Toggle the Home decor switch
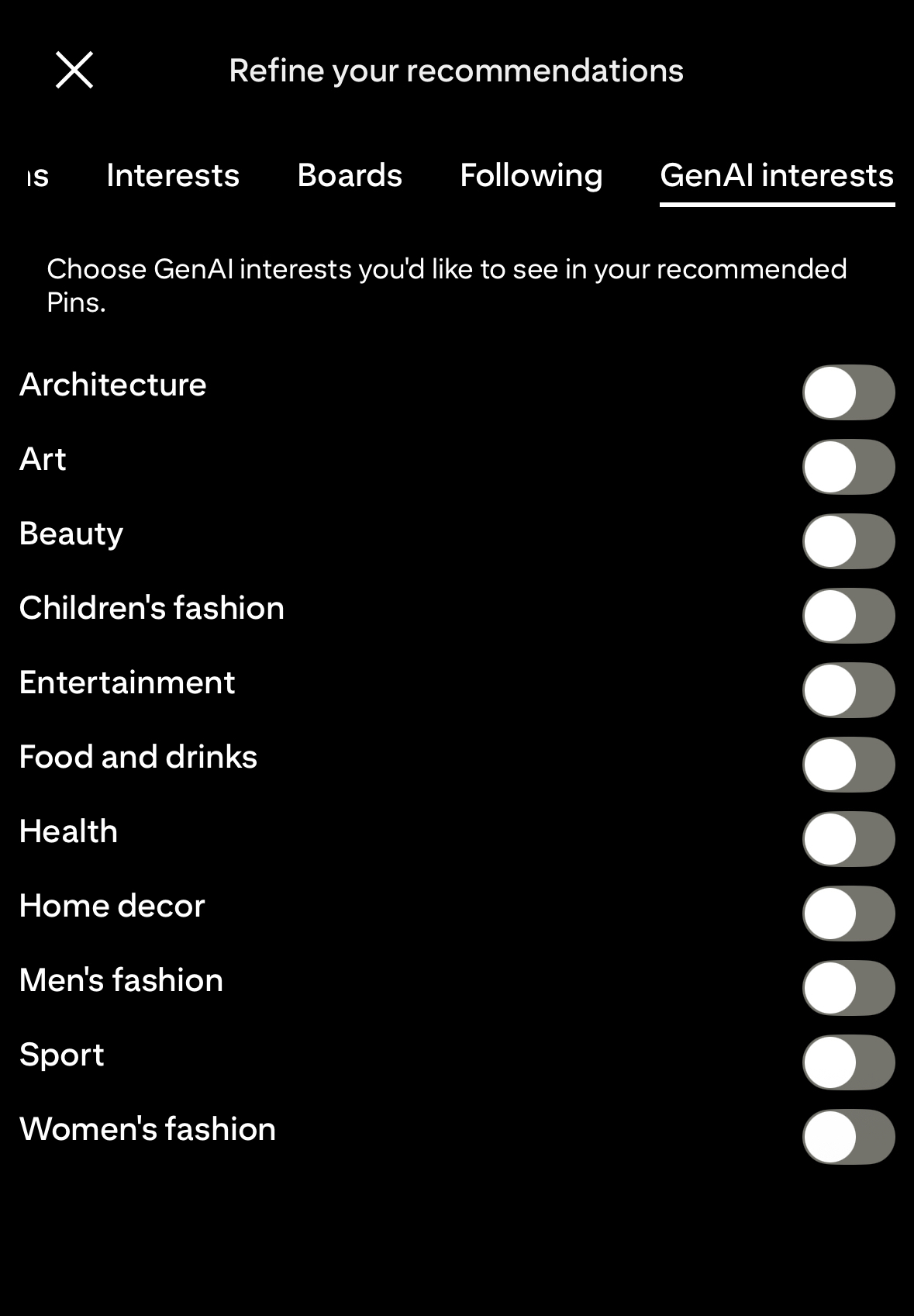 click(848, 914)
